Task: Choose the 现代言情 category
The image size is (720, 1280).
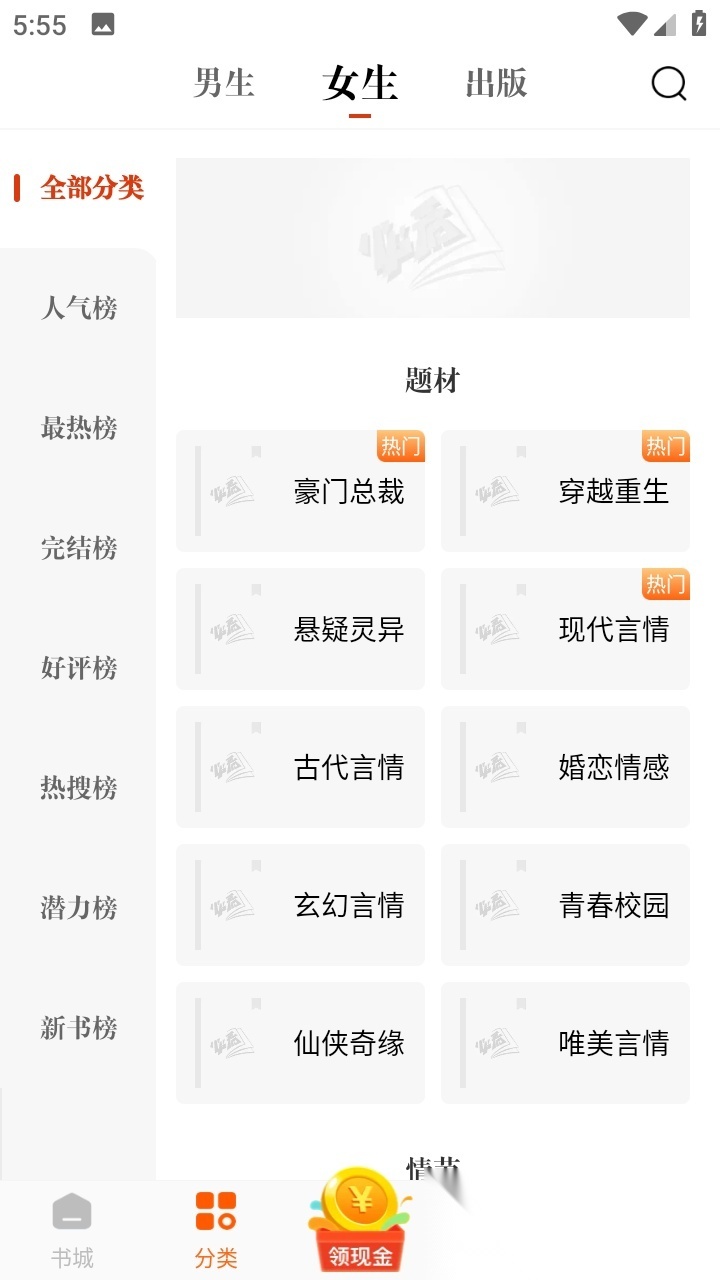Action: coord(565,629)
